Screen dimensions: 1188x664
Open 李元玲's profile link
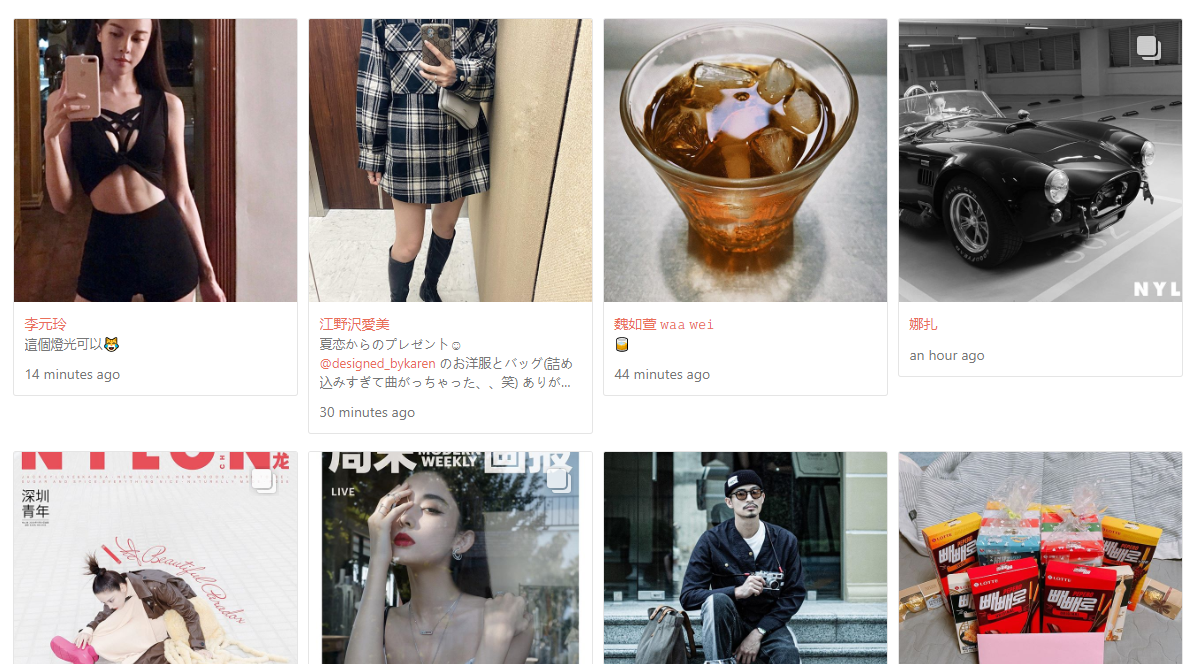[46, 324]
